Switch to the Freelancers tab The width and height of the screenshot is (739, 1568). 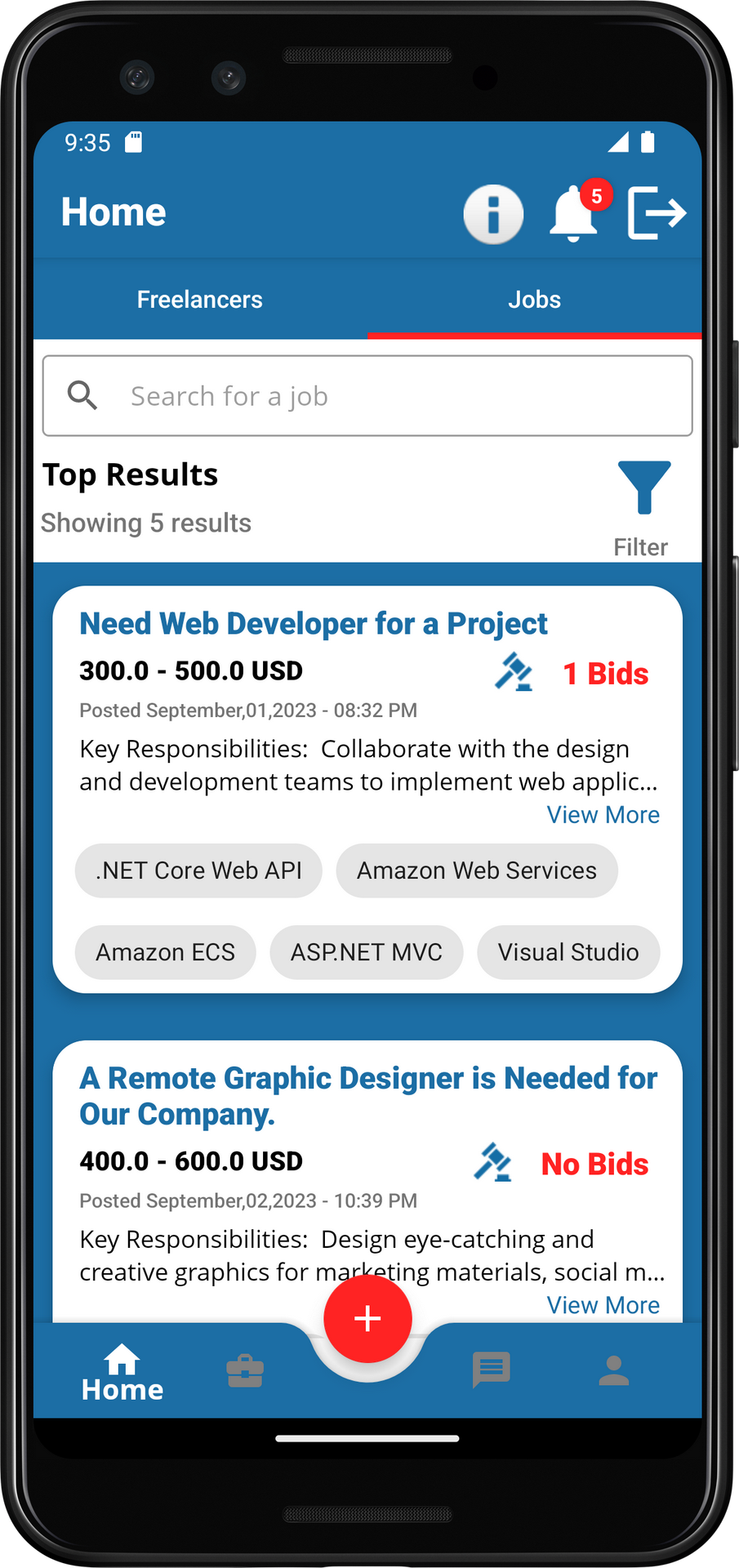pyautogui.click(x=200, y=300)
